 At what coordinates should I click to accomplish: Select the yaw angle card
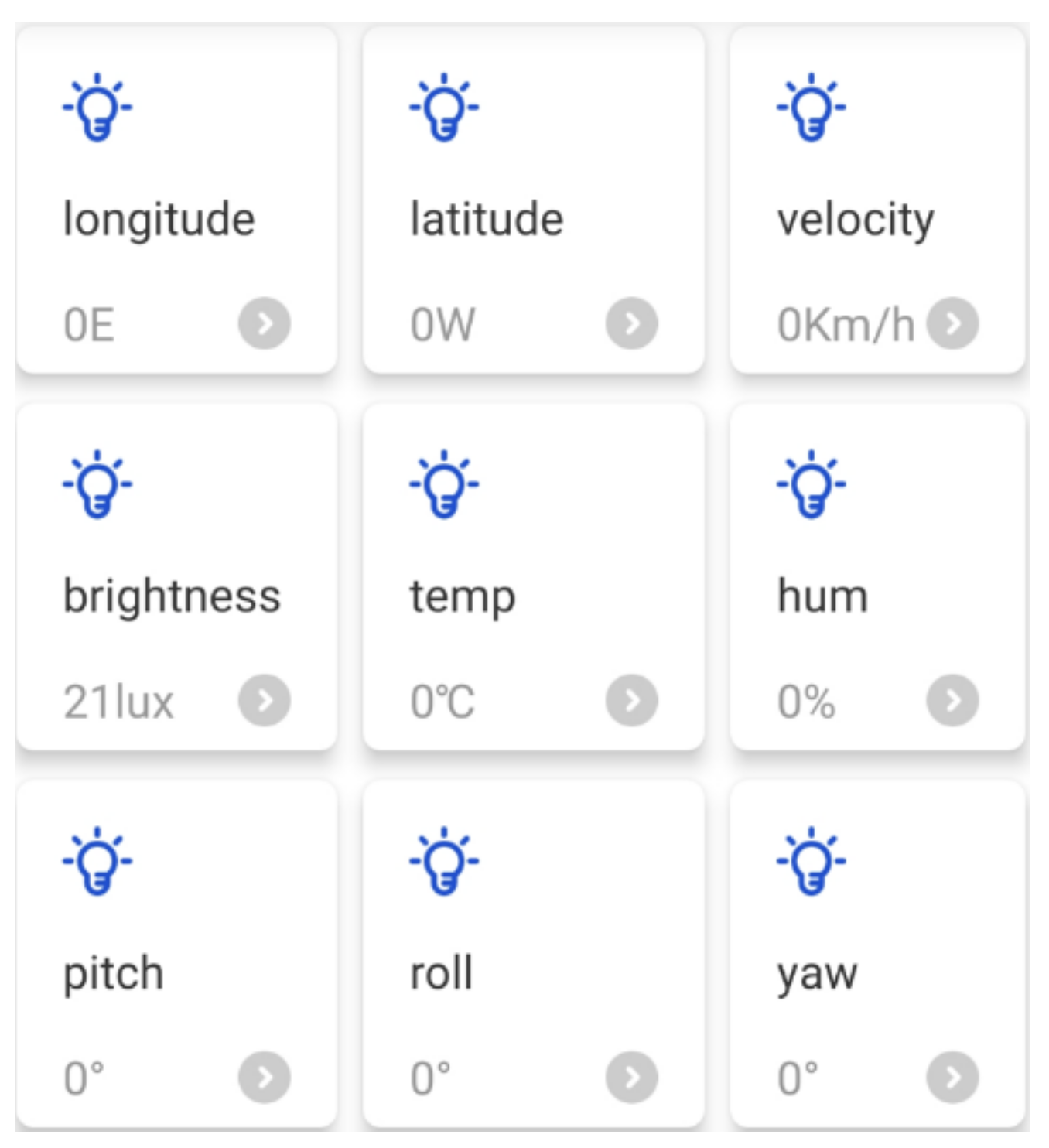[x=877, y=953]
